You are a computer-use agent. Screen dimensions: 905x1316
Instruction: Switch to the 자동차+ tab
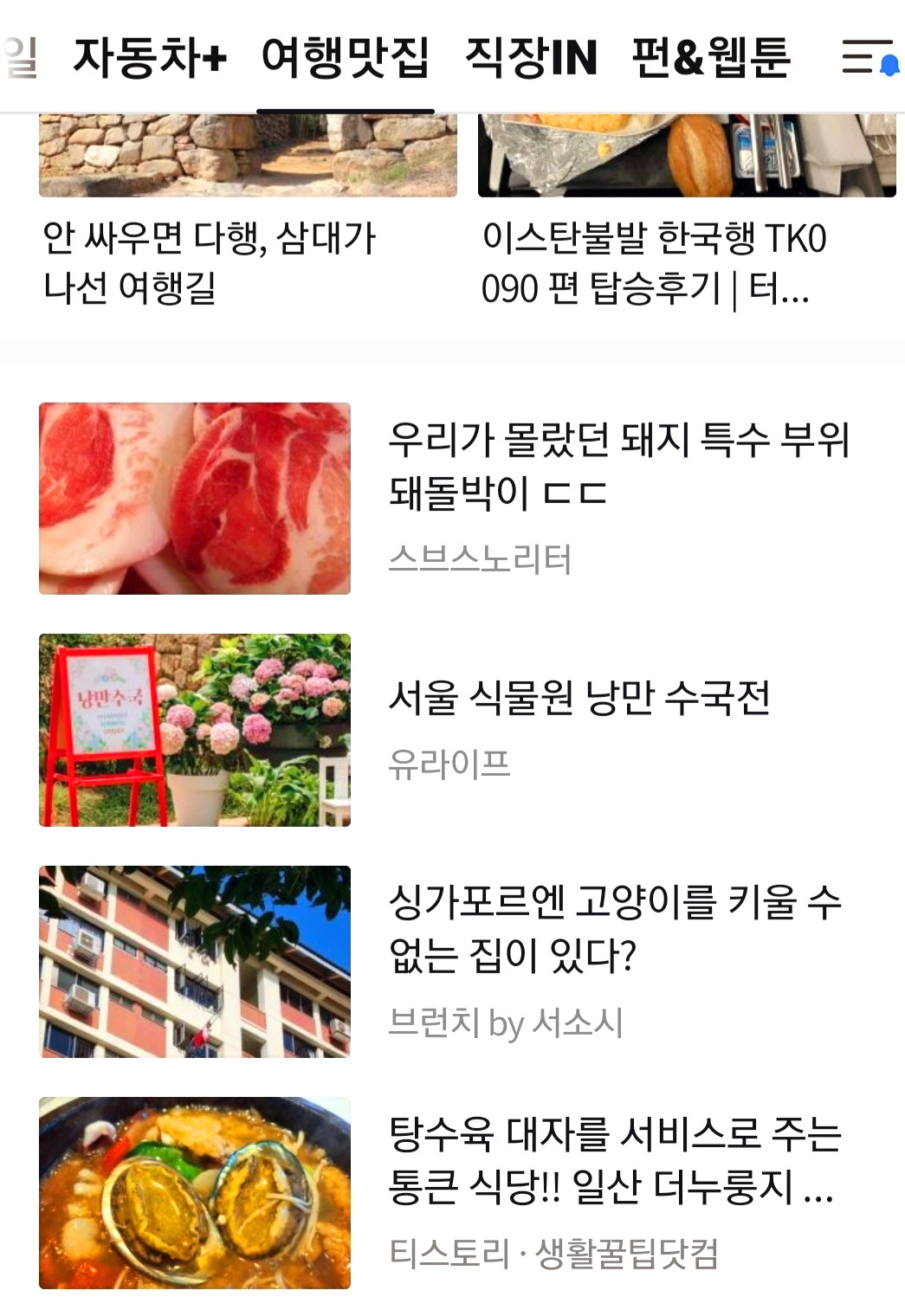150,58
